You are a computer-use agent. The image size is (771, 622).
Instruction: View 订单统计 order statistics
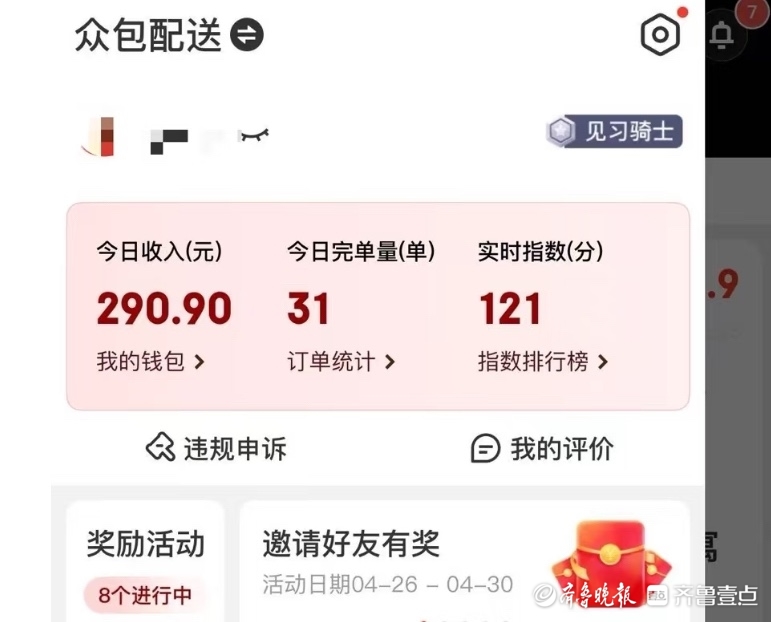(x=341, y=362)
